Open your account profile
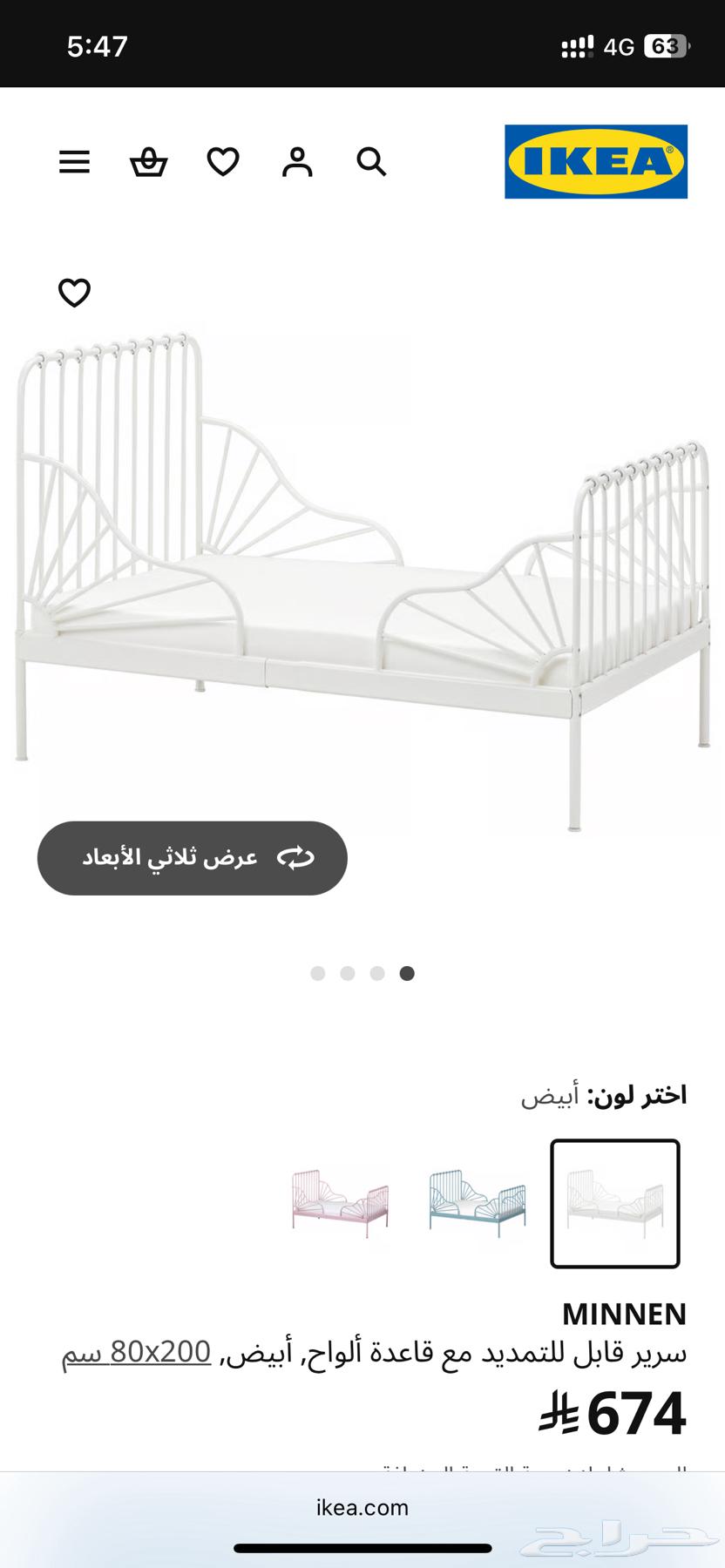This screenshot has height=1568, width=725. tap(298, 162)
